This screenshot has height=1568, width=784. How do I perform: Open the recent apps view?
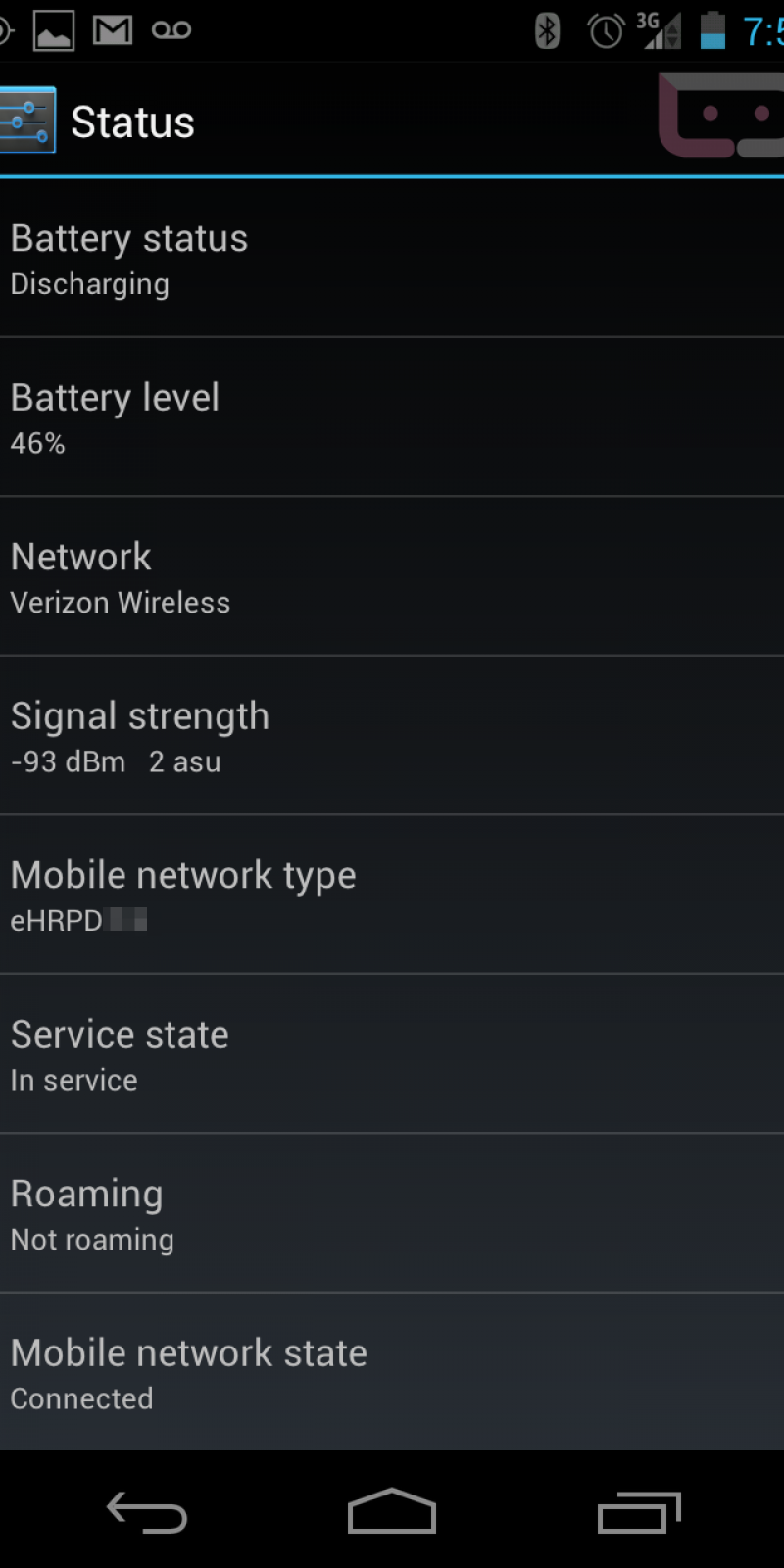point(639,1511)
